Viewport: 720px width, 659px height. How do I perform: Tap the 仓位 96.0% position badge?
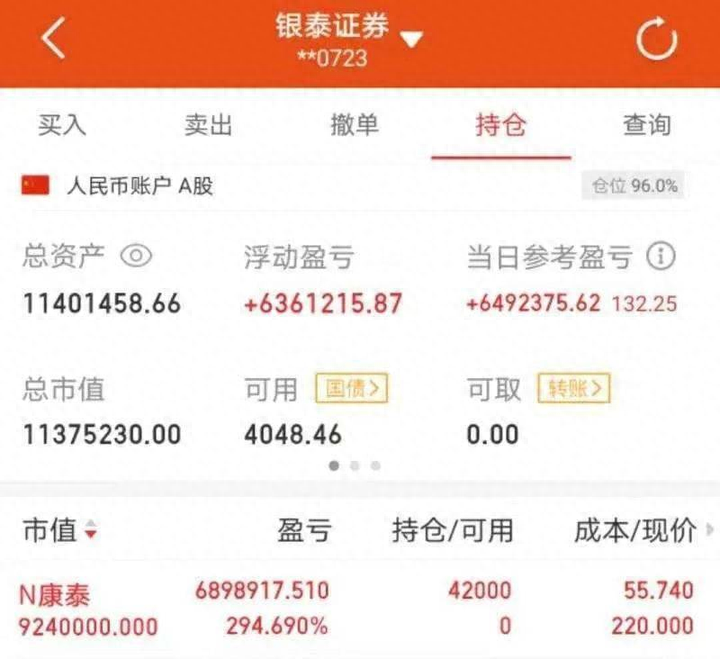point(634,186)
